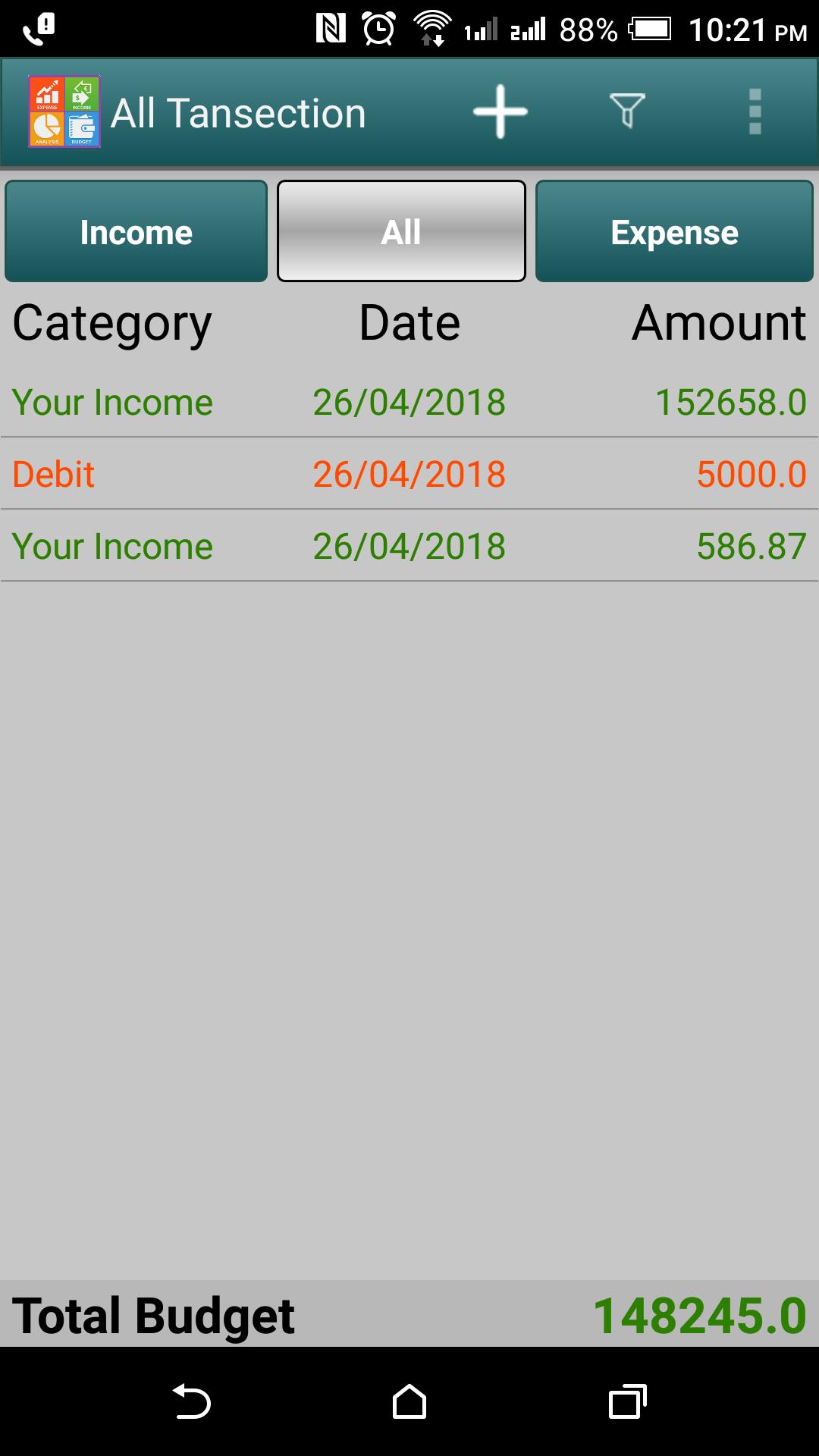Open the Your Income entry of 586.87
819x1456 pixels.
coord(409,546)
